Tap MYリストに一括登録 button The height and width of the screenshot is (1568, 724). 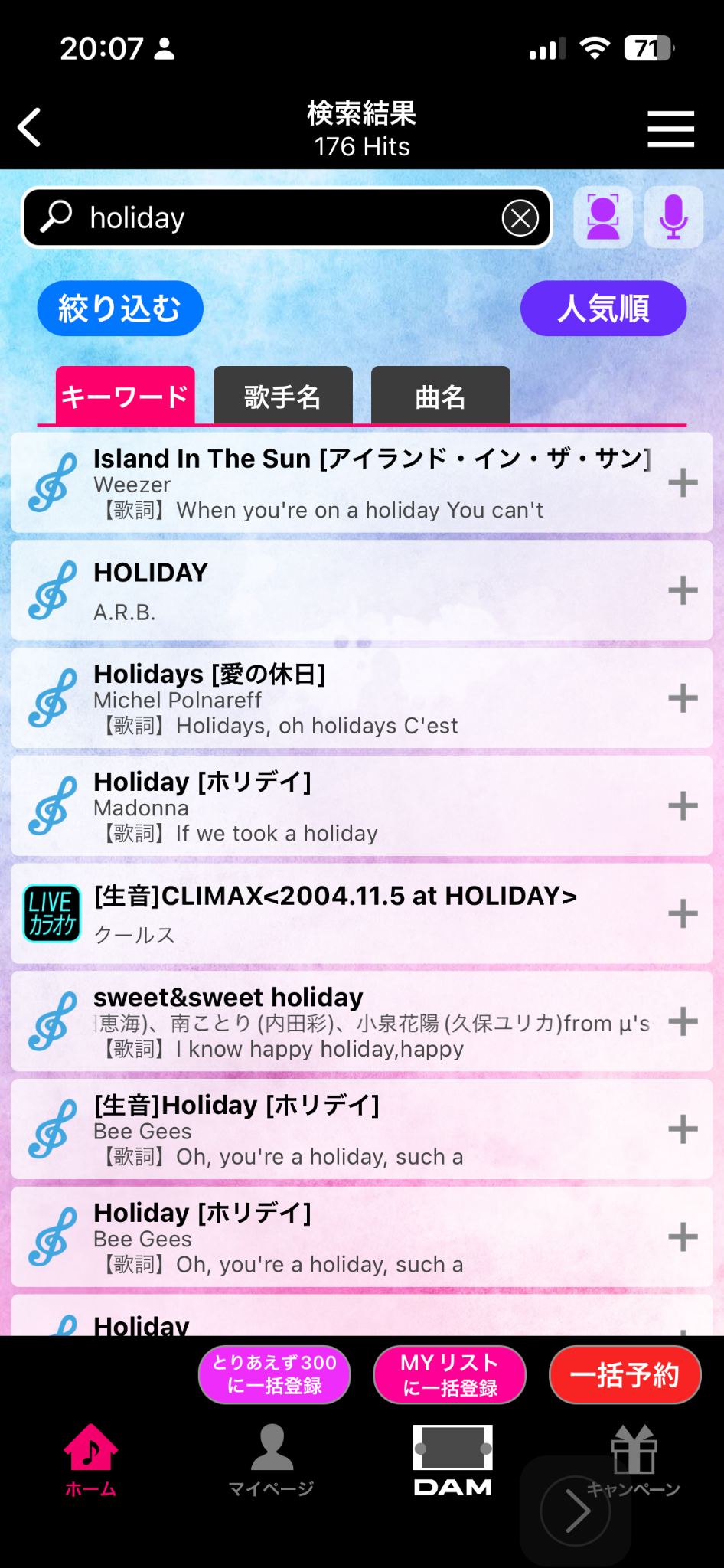[450, 1375]
